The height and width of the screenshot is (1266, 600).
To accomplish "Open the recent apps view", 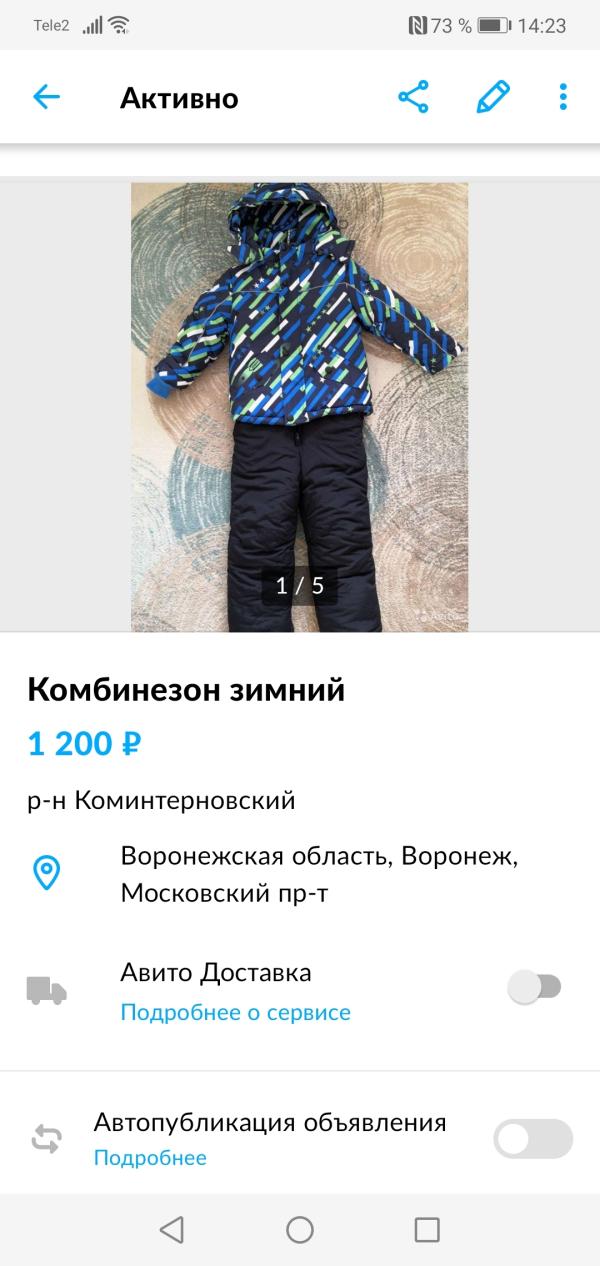I will click(427, 1229).
